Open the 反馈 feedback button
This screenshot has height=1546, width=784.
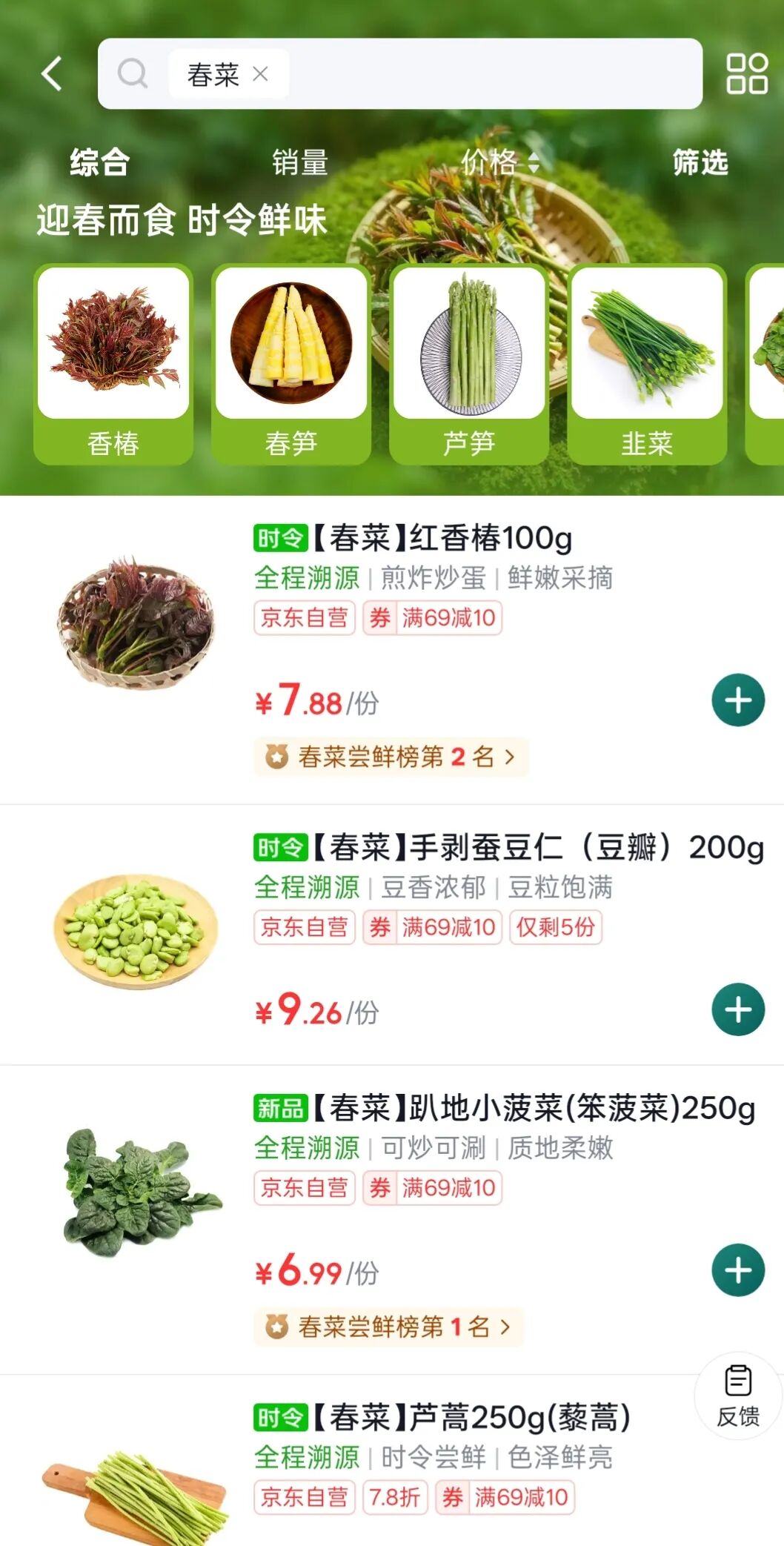point(738,1396)
